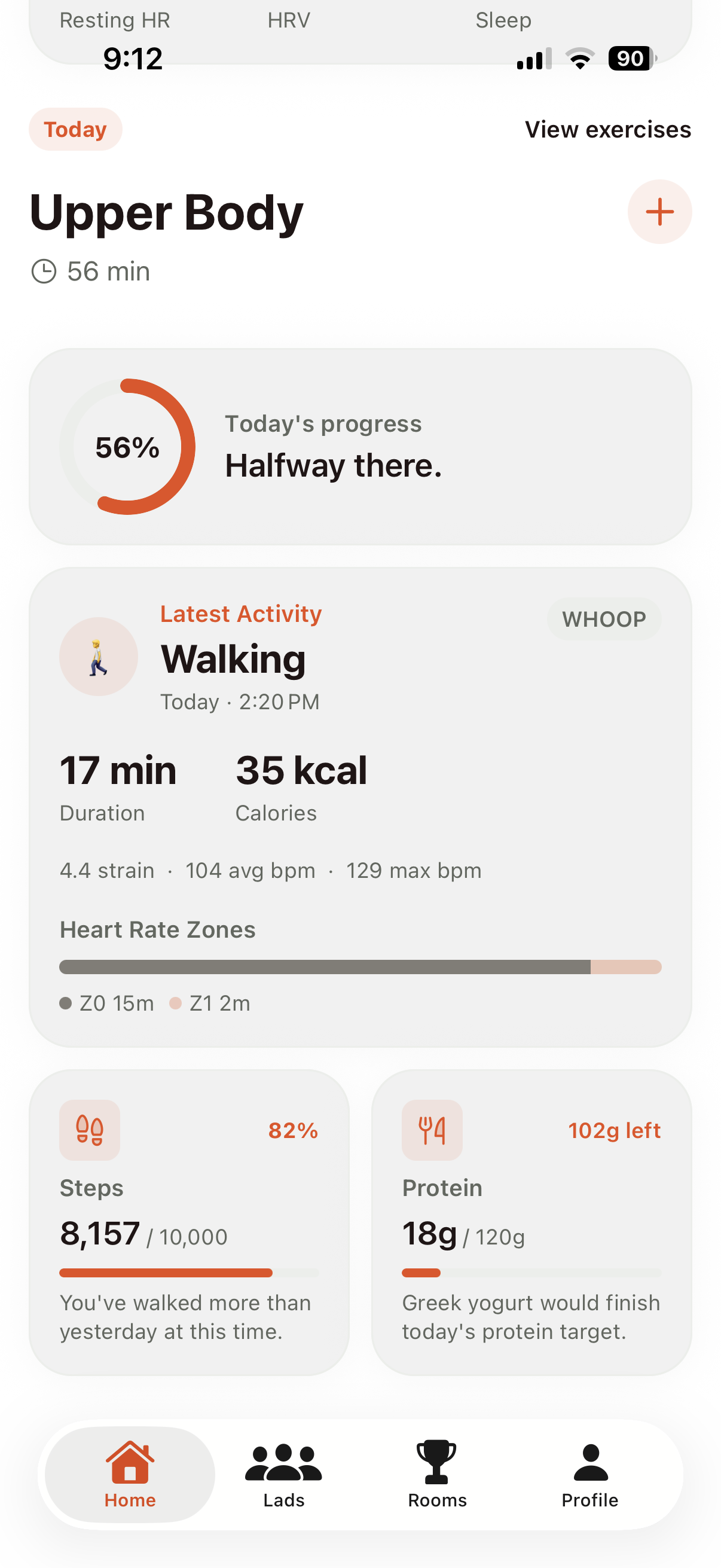The width and height of the screenshot is (721, 1568).
Task: Switch to the Home tab
Action: click(x=130, y=1474)
